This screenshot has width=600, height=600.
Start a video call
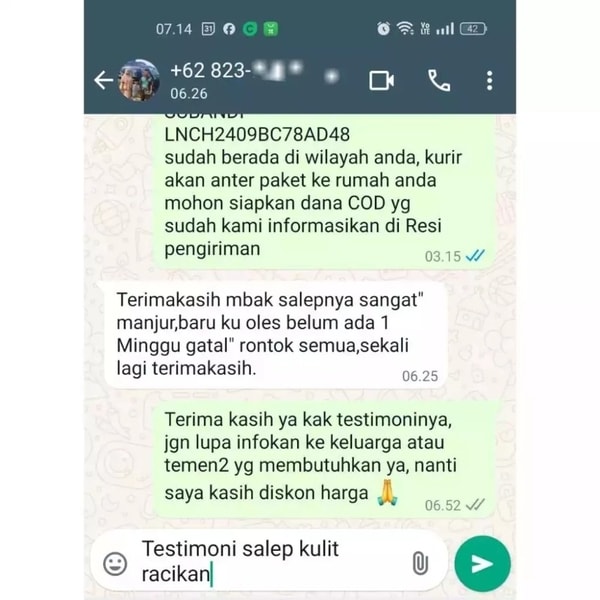coord(381,80)
